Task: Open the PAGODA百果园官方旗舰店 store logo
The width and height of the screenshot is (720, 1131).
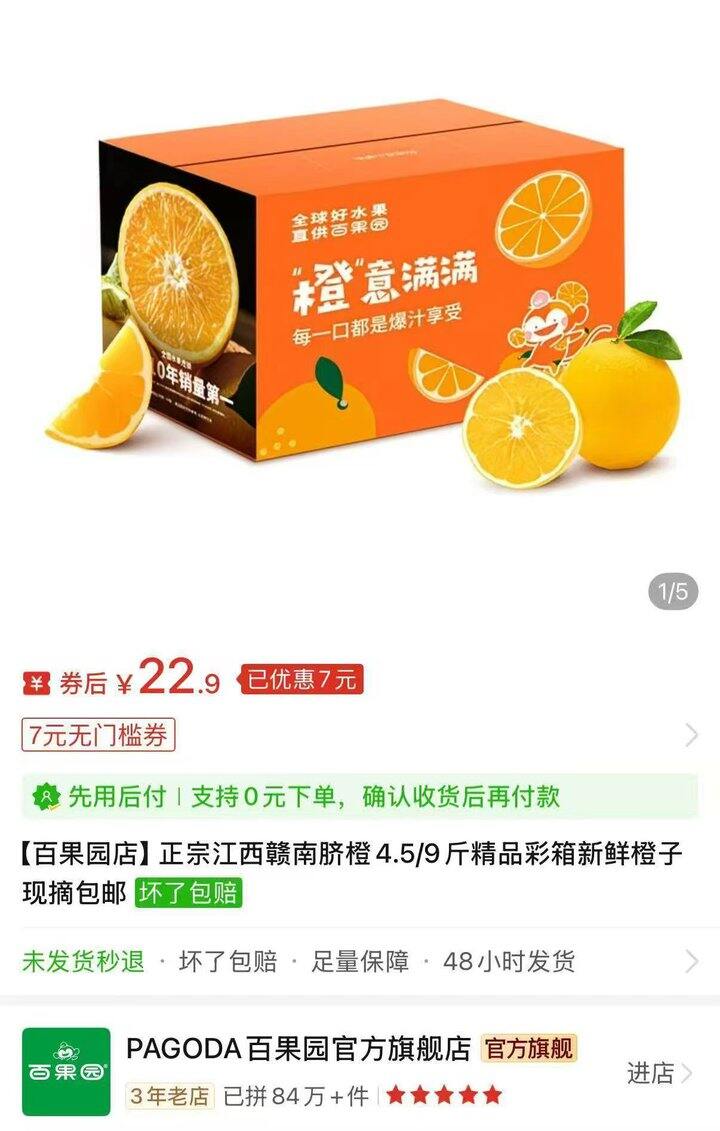Action: tap(66, 1072)
